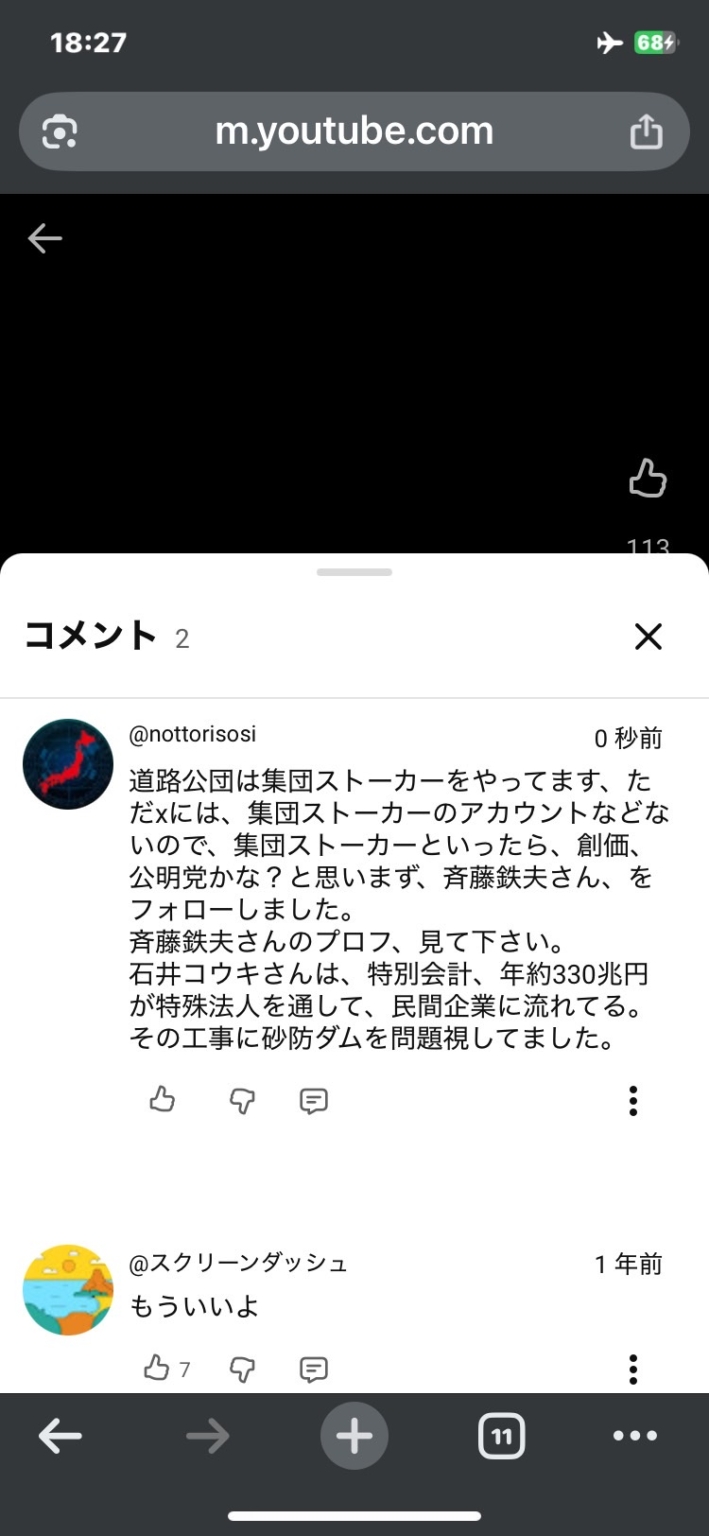Open options menu for @nottorisosi's comment
This screenshot has height=1536, width=709.
point(633,1100)
